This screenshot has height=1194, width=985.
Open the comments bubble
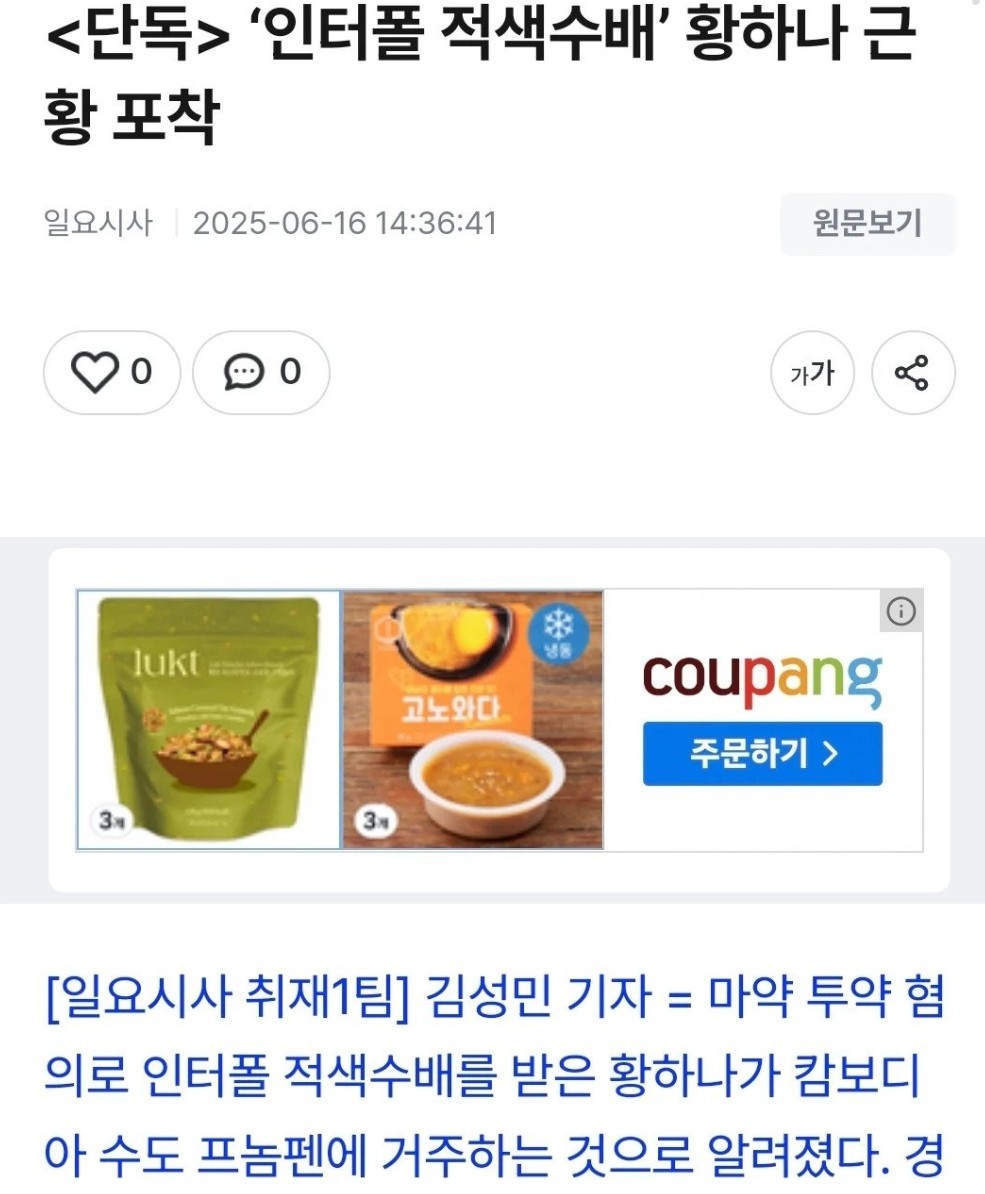click(x=260, y=373)
